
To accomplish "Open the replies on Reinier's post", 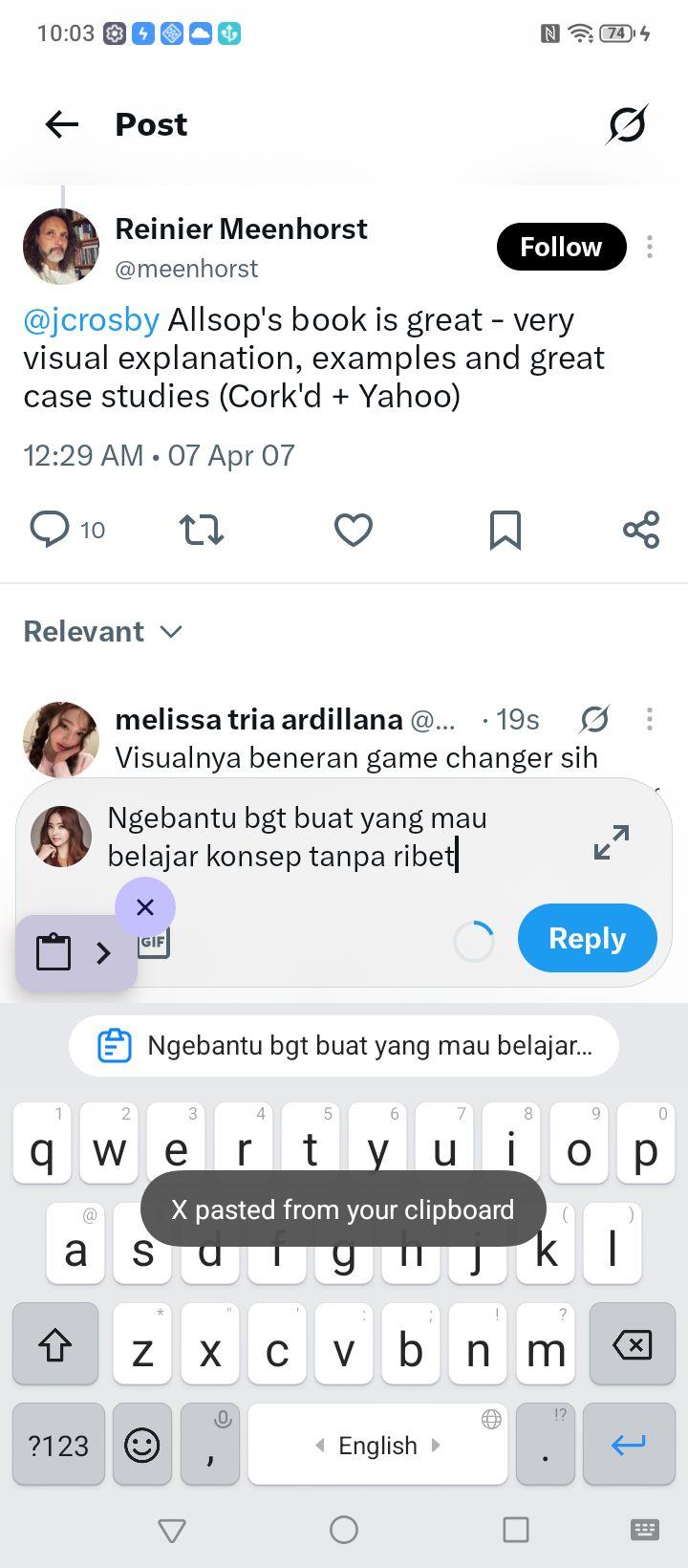I will (x=67, y=530).
